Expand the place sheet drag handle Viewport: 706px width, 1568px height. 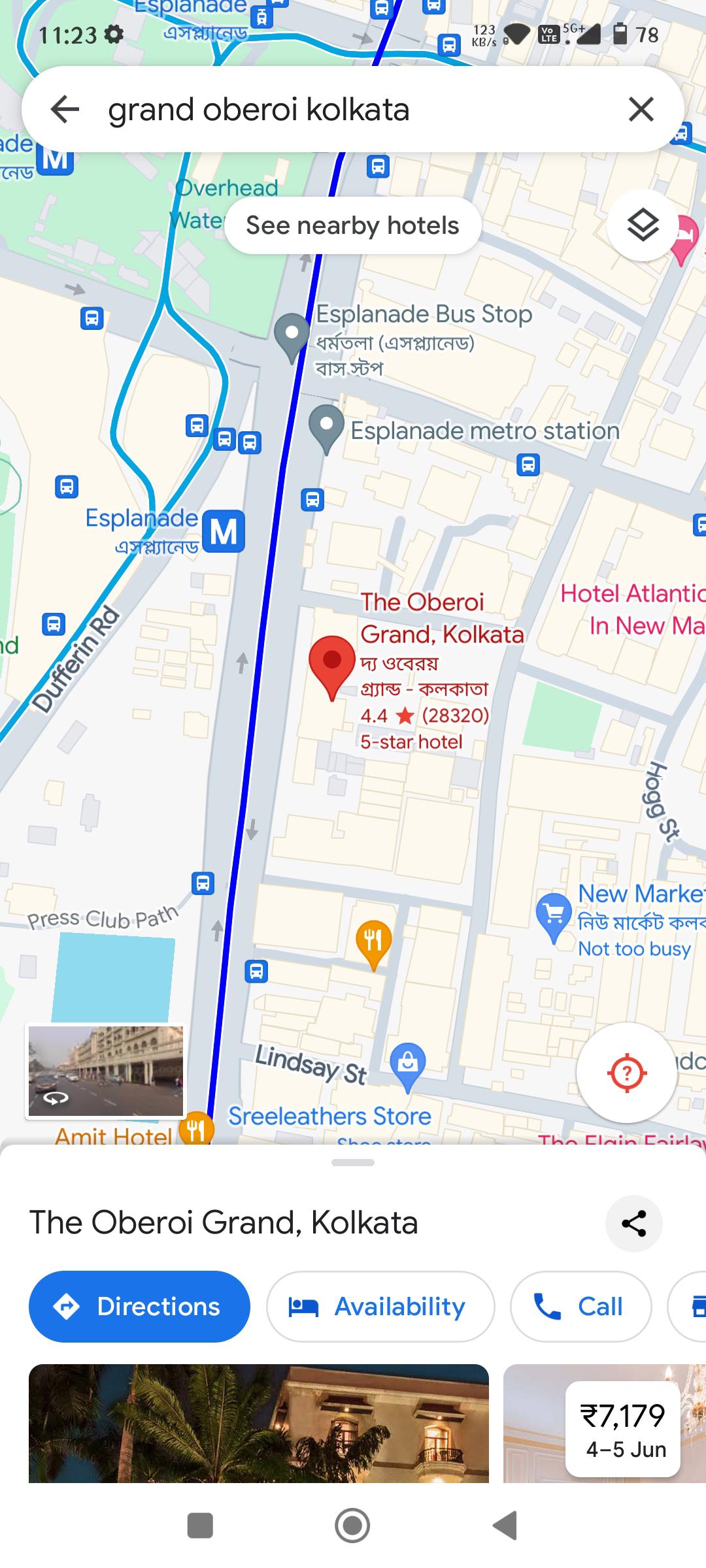[353, 1162]
